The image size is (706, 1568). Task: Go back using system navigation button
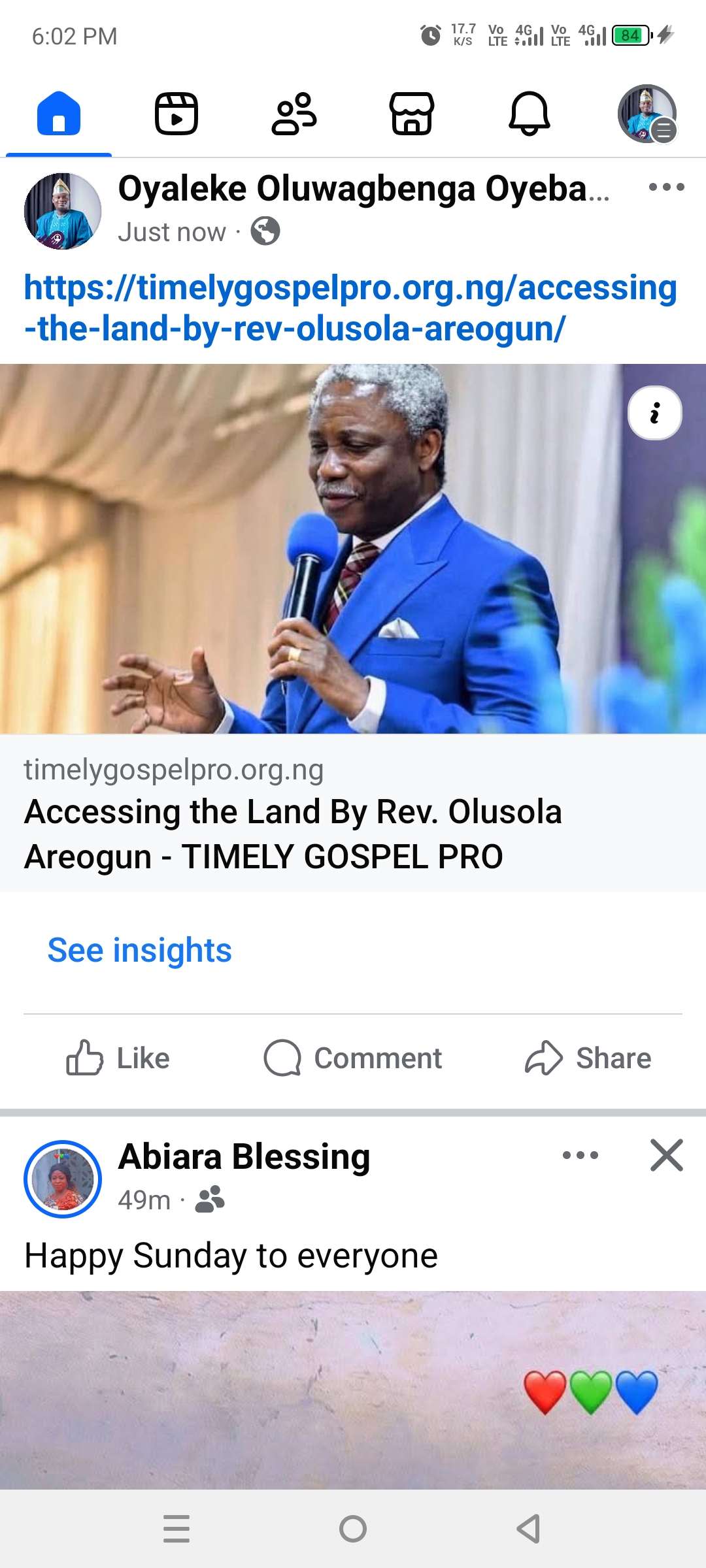tap(528, 1529)
